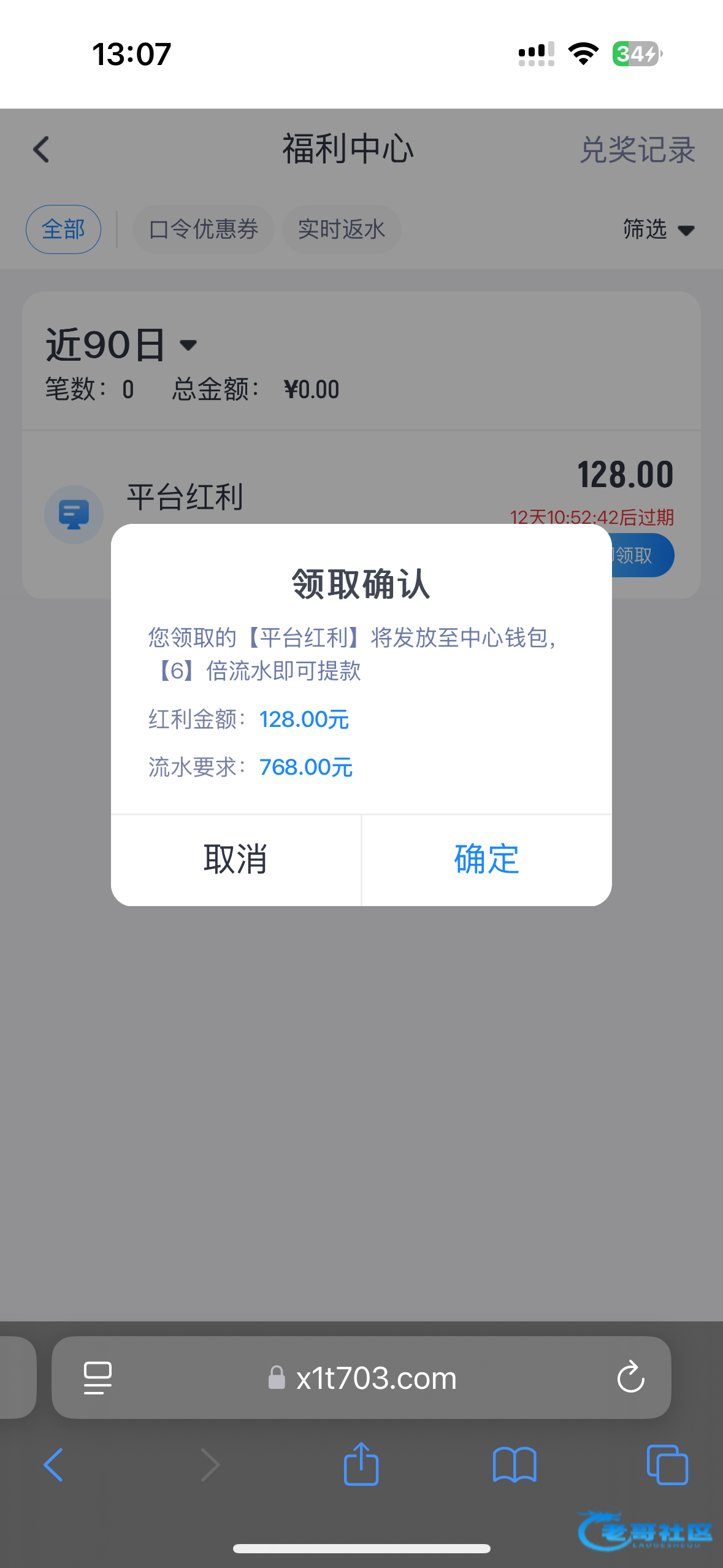Image resolution: width=723 pixels, height=1568 pixels.
Task: Reload the page in Safari
Action: (x=630, y=1377)
